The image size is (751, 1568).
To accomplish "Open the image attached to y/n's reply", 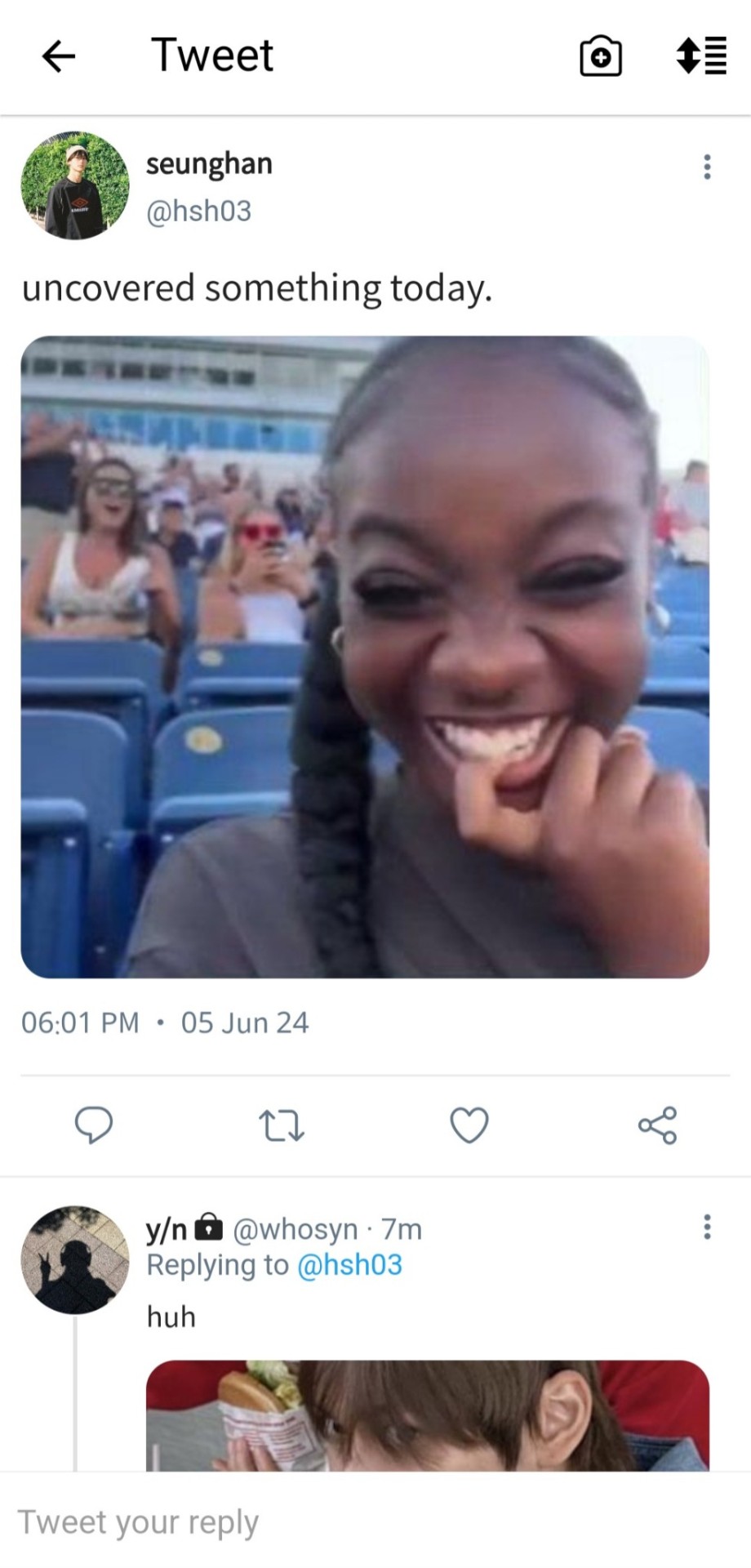I will 427,1415.
